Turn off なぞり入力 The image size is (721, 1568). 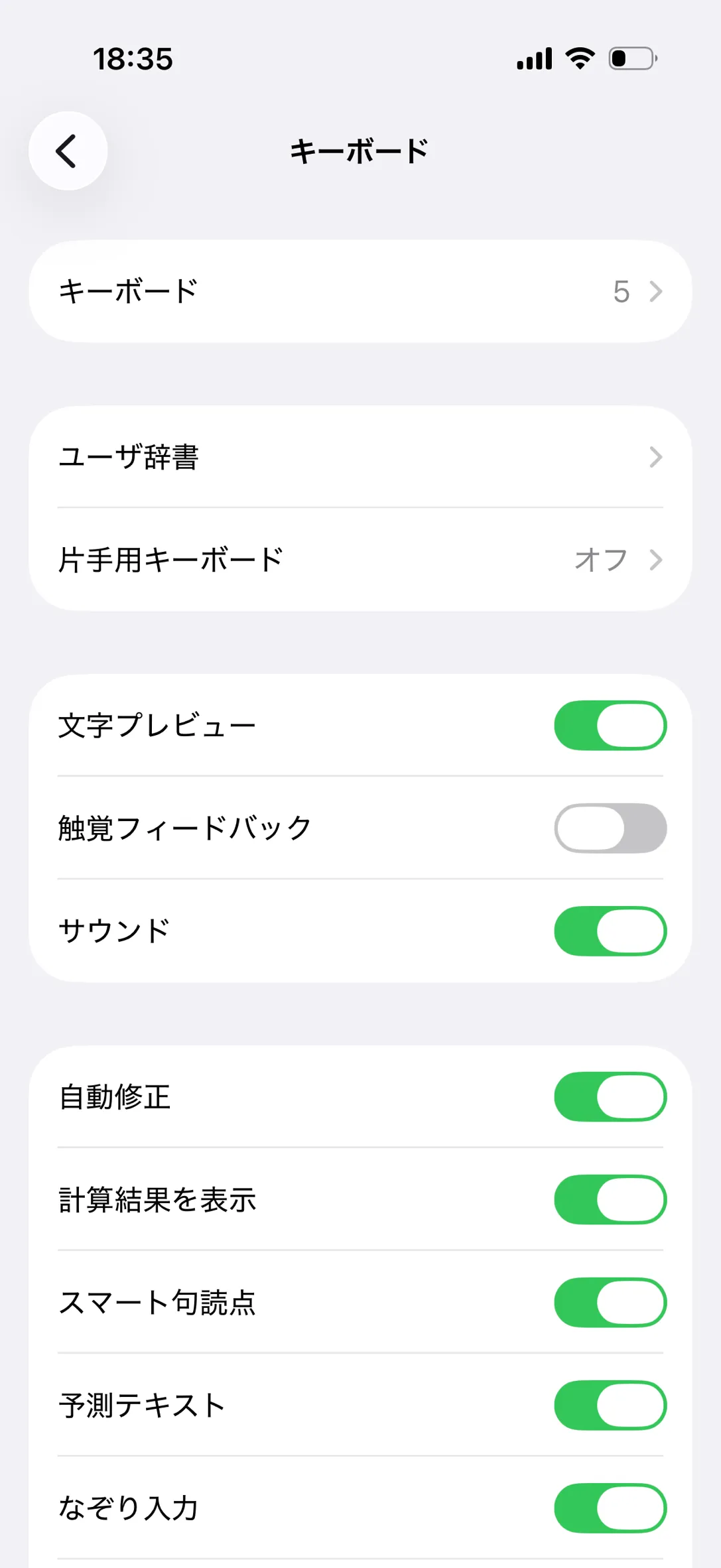pos(610,1508)
